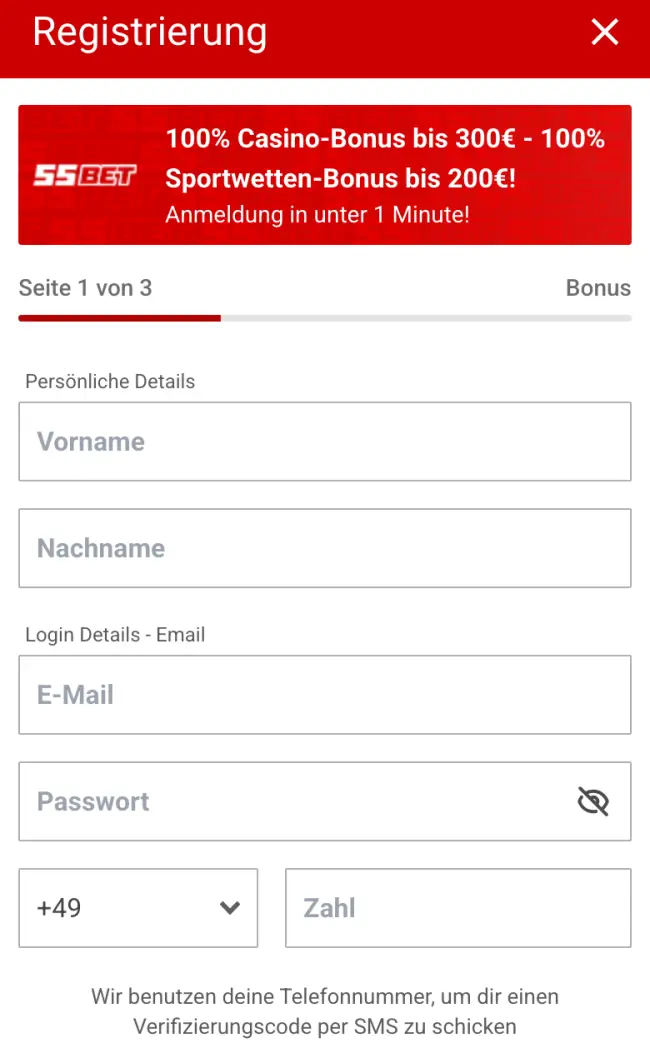Open the +49 country code dropdown
This screenshot has width=650, height=1058.
138,908
